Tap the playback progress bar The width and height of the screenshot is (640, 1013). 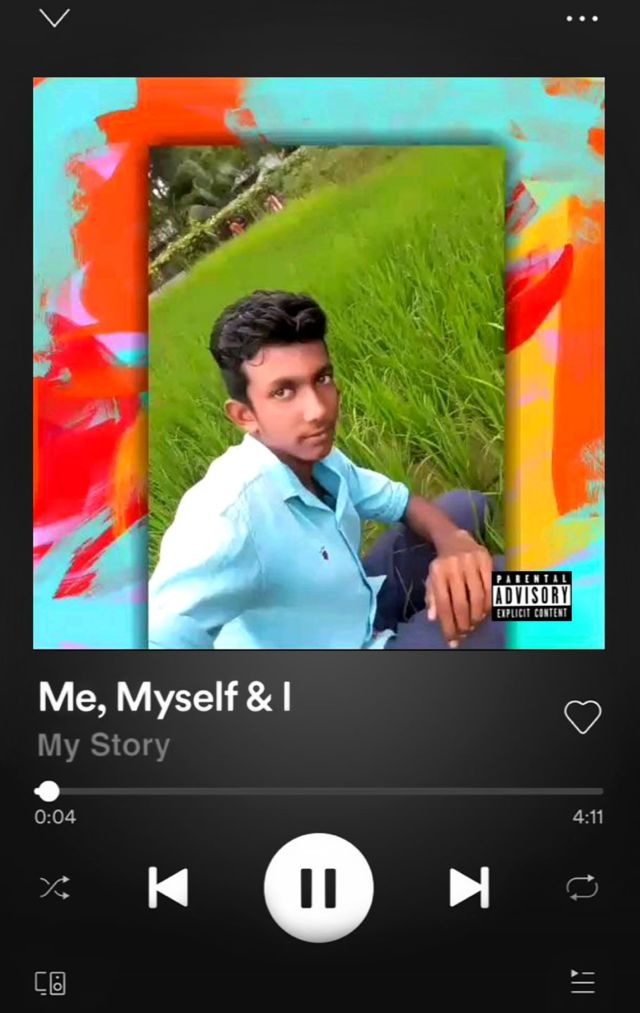tap(320, 791)
